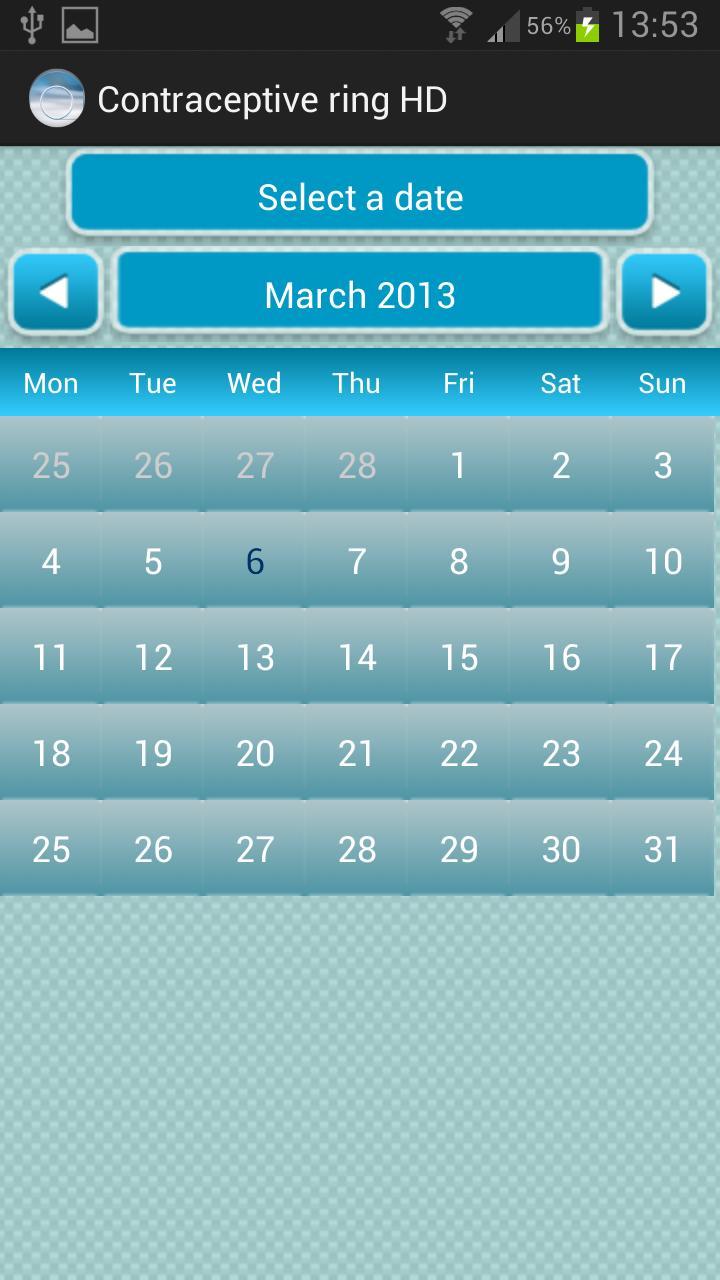This screenshot has height=1280, width=720.
Task: Select March 1 on the calendar
Action: [459, 465]
